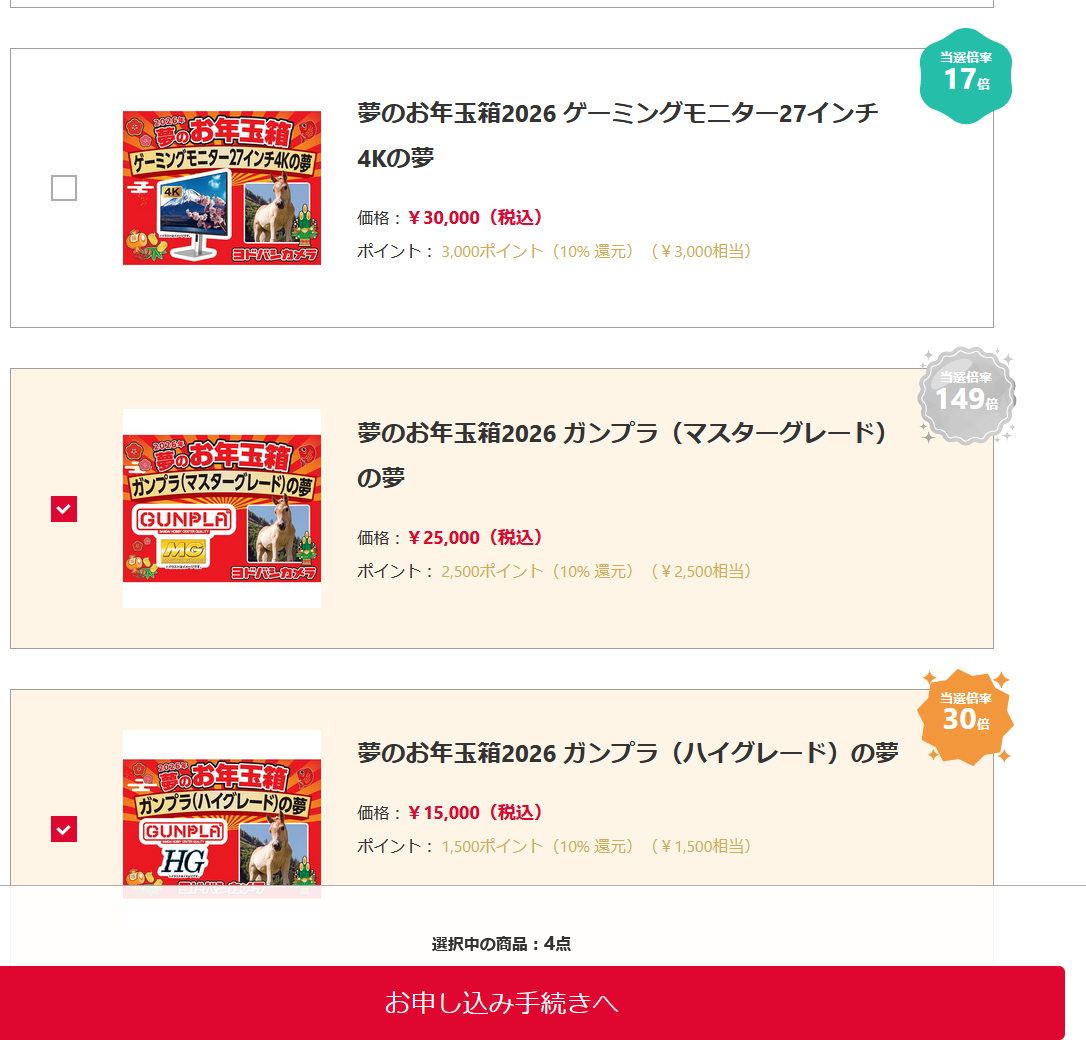Viewport: 1086px width, 1040px height.
Task: Uncheck the ガンプラ（ハイグレード）checkbox
Action: [64, 829]
